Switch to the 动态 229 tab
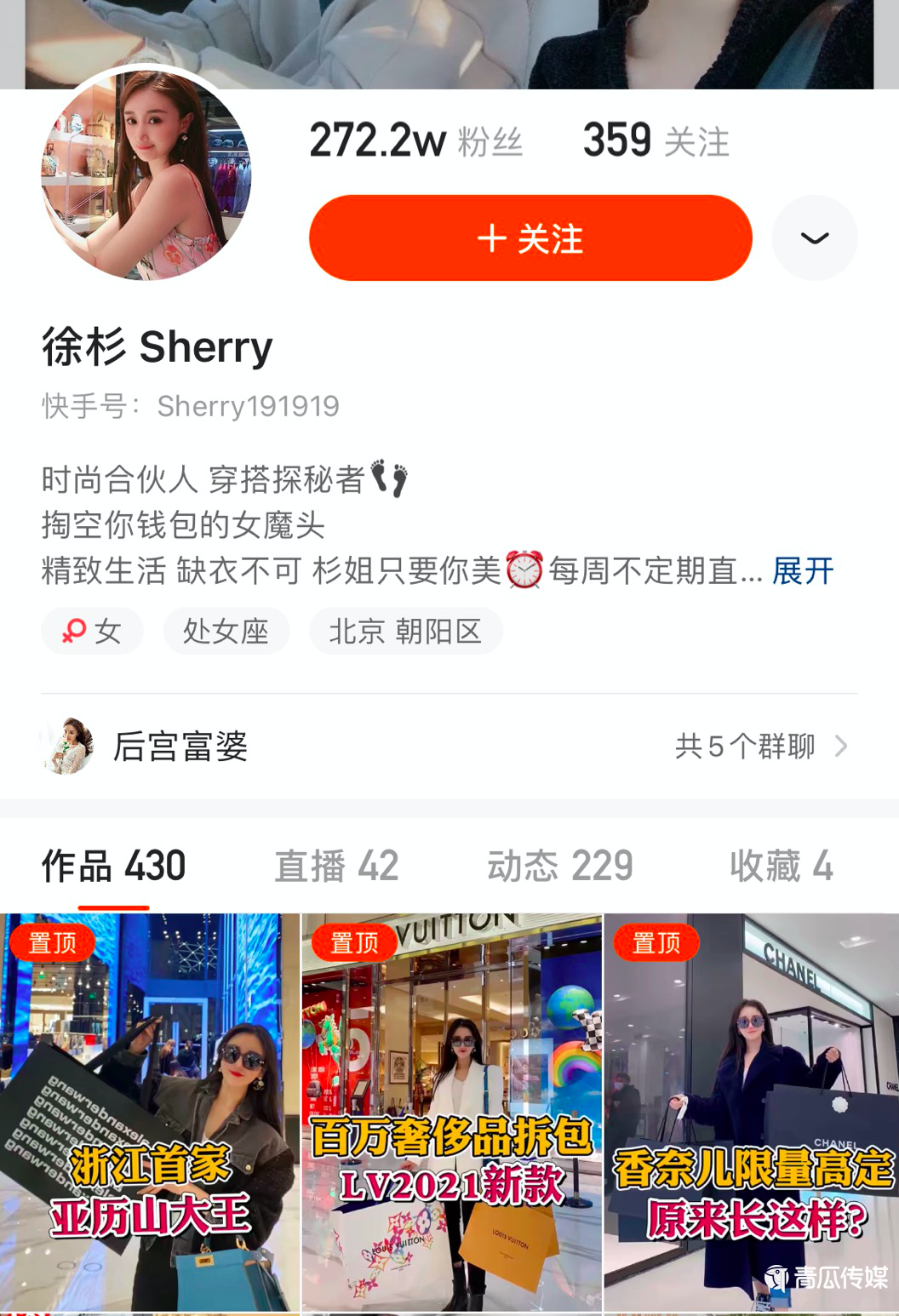Viewport: 899px width, 1316px height. 559,866
